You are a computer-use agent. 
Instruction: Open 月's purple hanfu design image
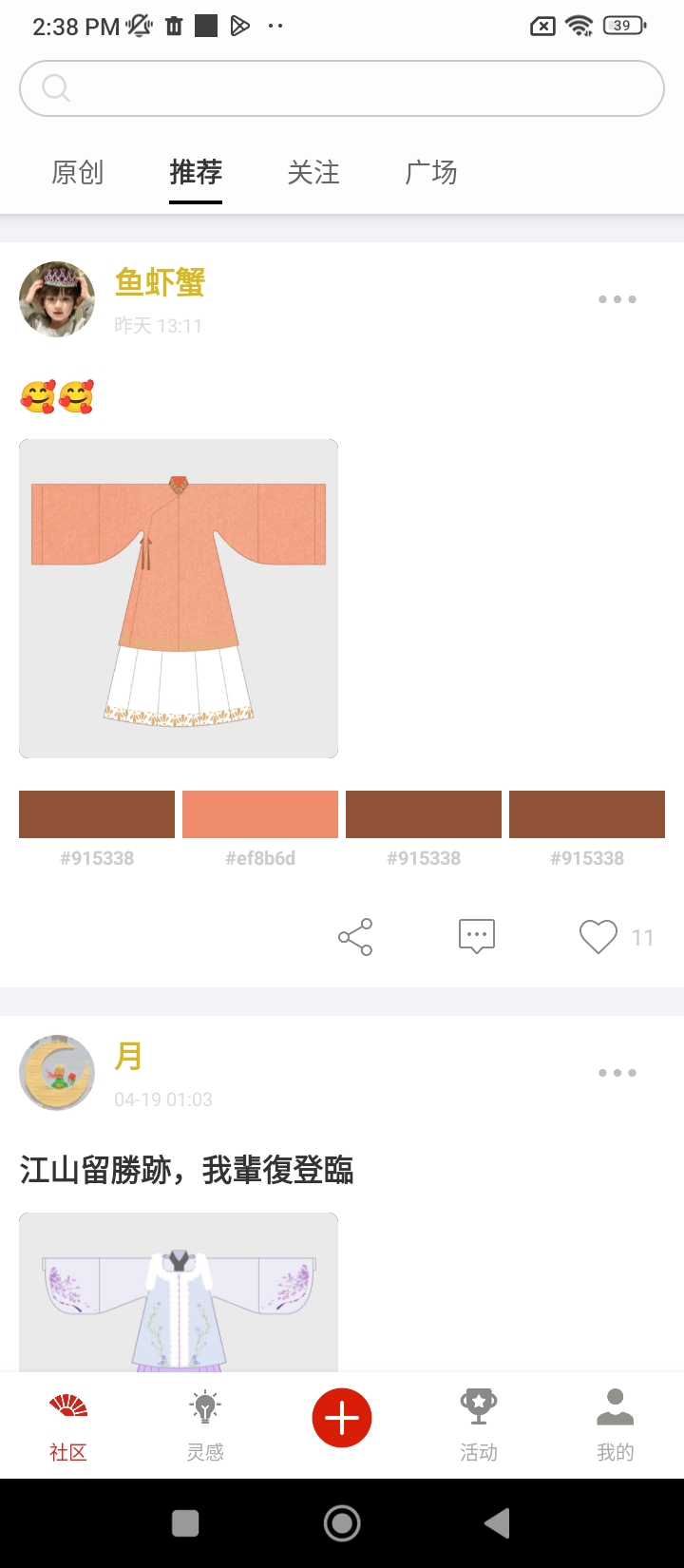point(179,1292)
